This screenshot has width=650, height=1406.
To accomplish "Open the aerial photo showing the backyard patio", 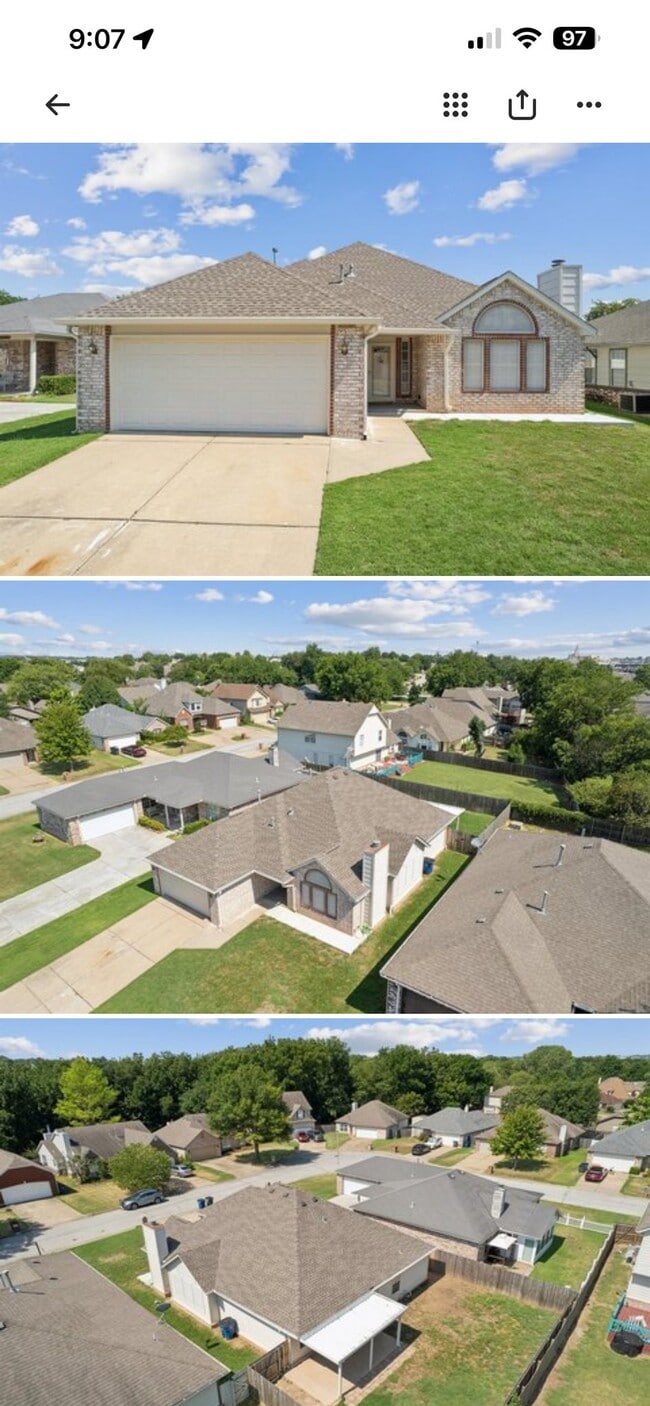I will point(325,1212).
